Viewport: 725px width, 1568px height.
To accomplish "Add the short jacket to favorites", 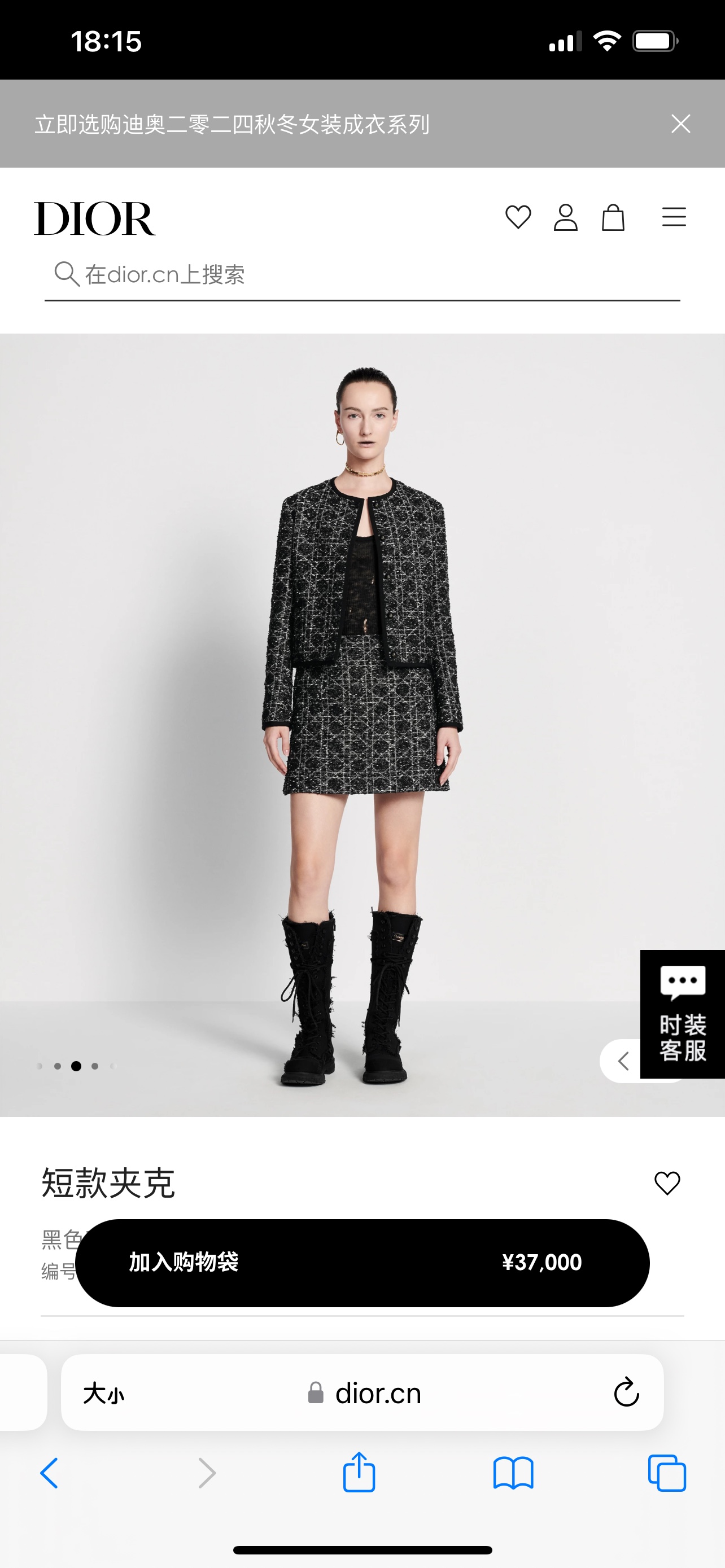I will point(667,1182).
